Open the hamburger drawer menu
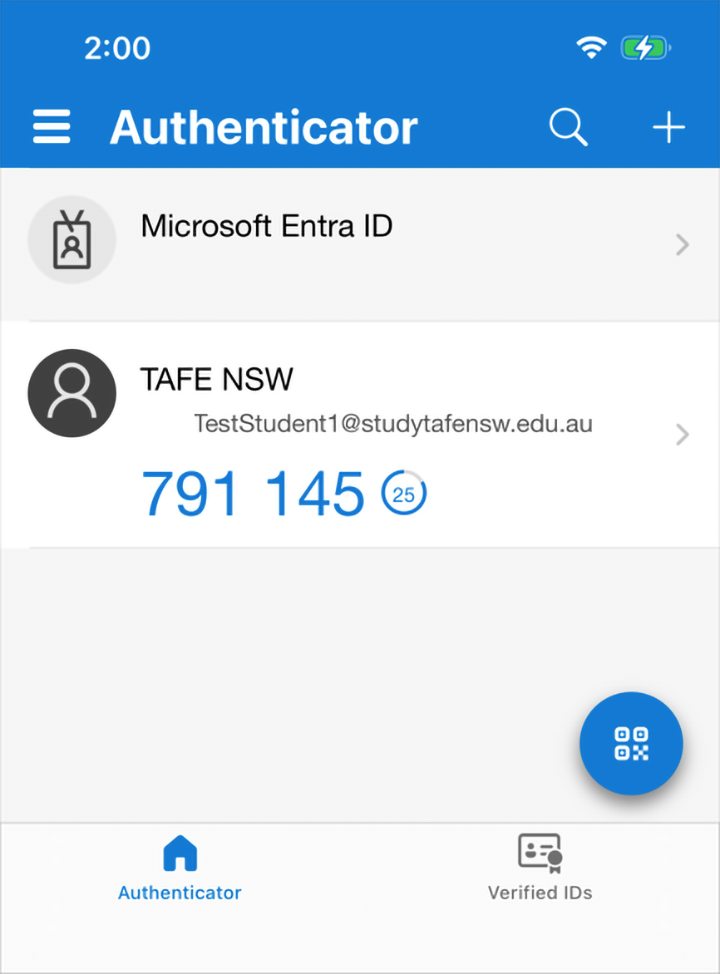 52,127
